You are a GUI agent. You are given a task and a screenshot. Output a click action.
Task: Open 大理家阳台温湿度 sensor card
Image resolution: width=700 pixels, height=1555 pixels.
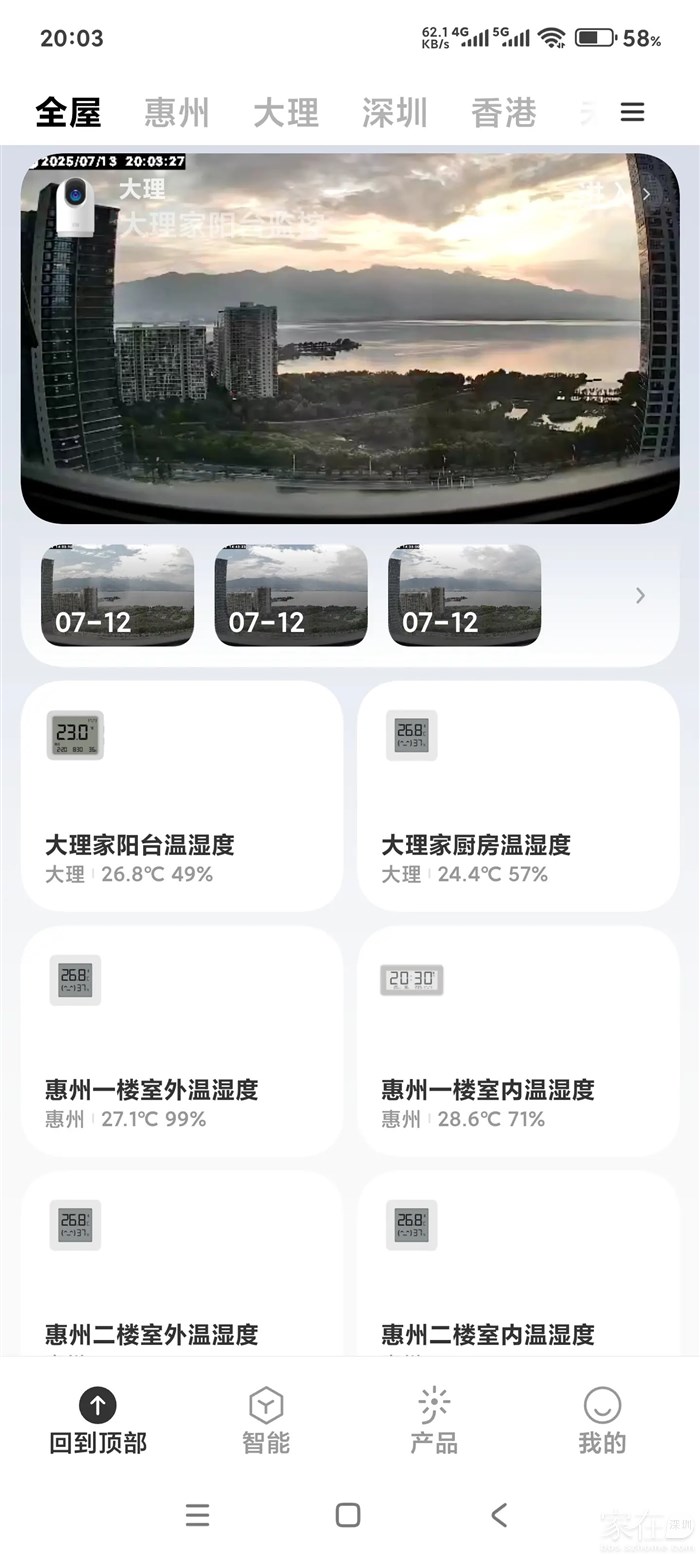point(181,796)
